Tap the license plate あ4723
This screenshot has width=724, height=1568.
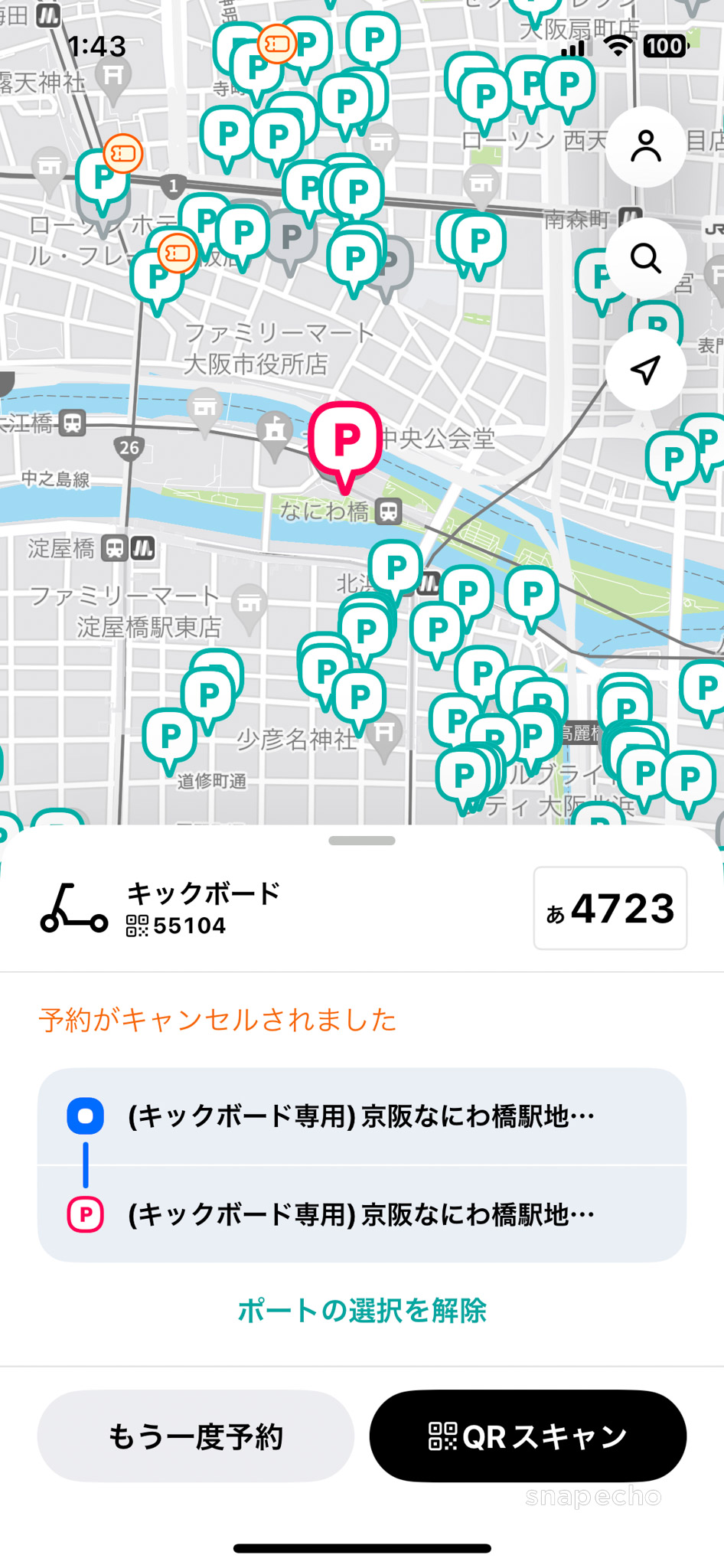(610, 909)
